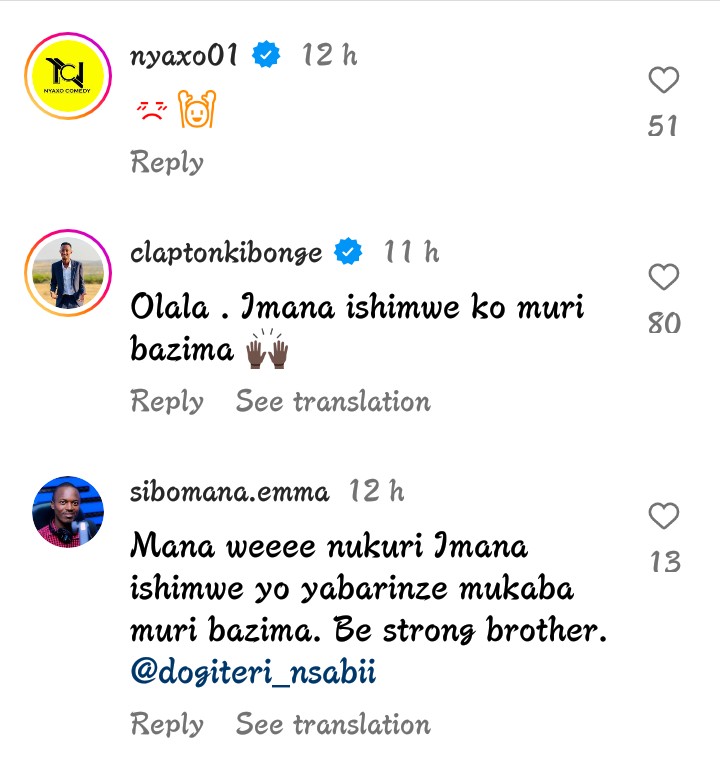See translation of claptonkibonge's comment

click(333, 402)
